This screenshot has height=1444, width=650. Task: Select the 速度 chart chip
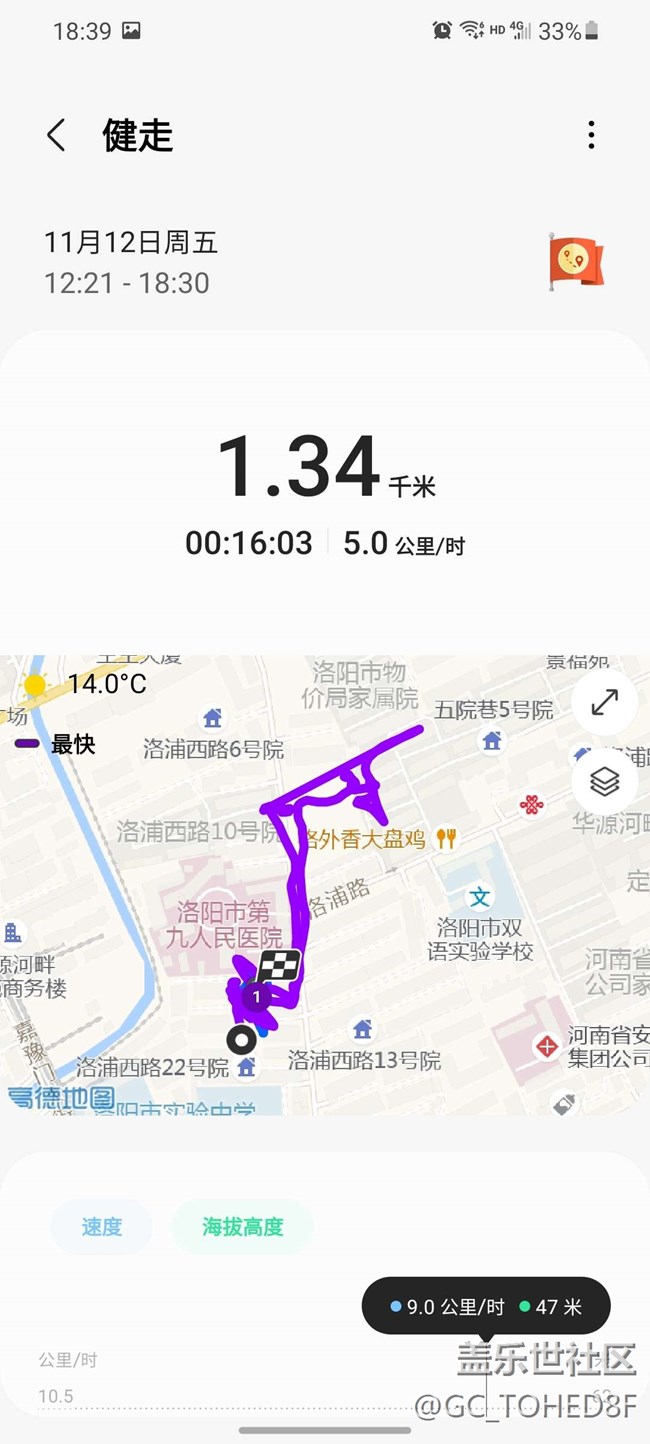[x=101, y=1227]
